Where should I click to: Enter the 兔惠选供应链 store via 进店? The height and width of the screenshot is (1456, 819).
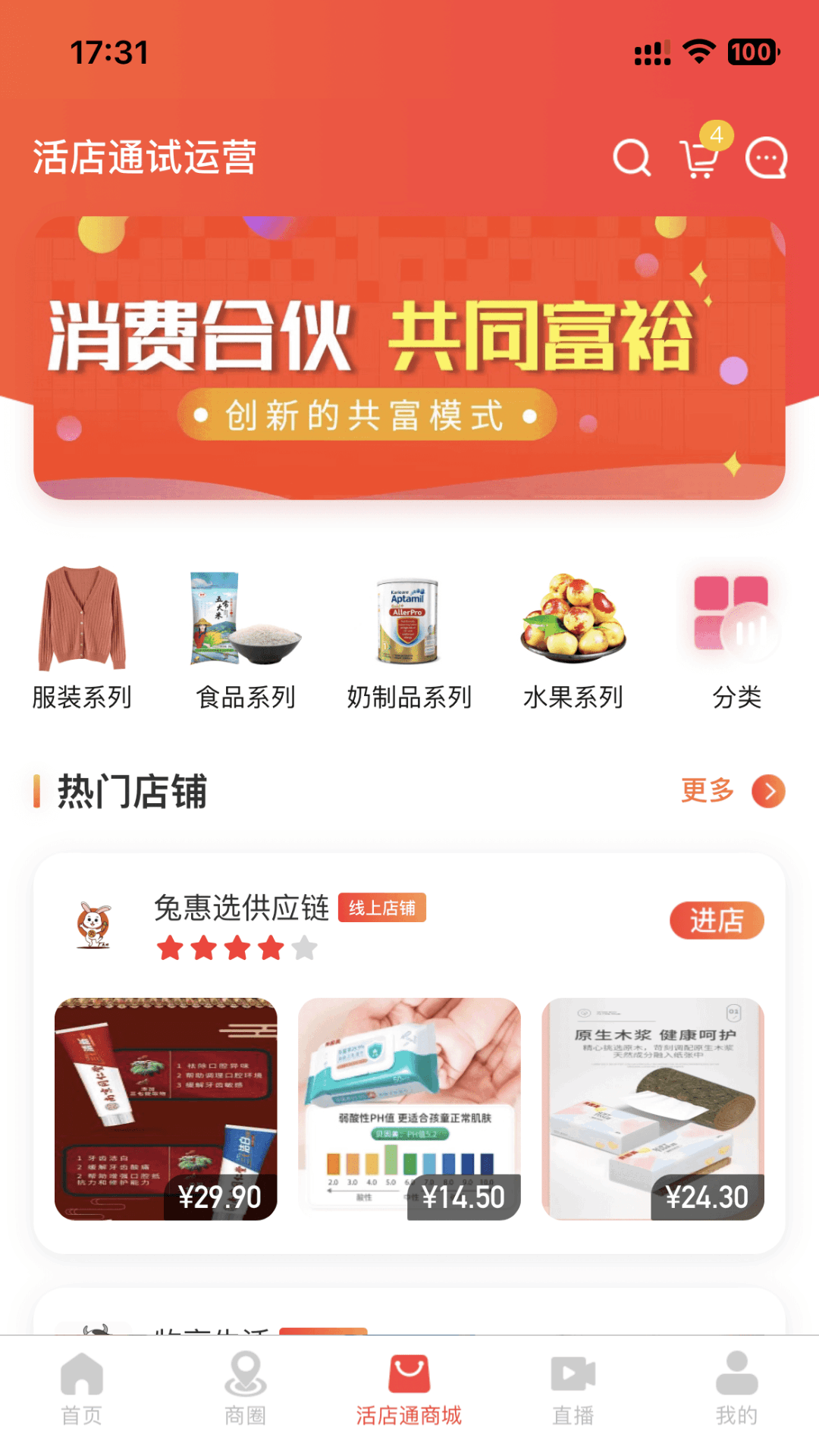(x=717, y=921)
